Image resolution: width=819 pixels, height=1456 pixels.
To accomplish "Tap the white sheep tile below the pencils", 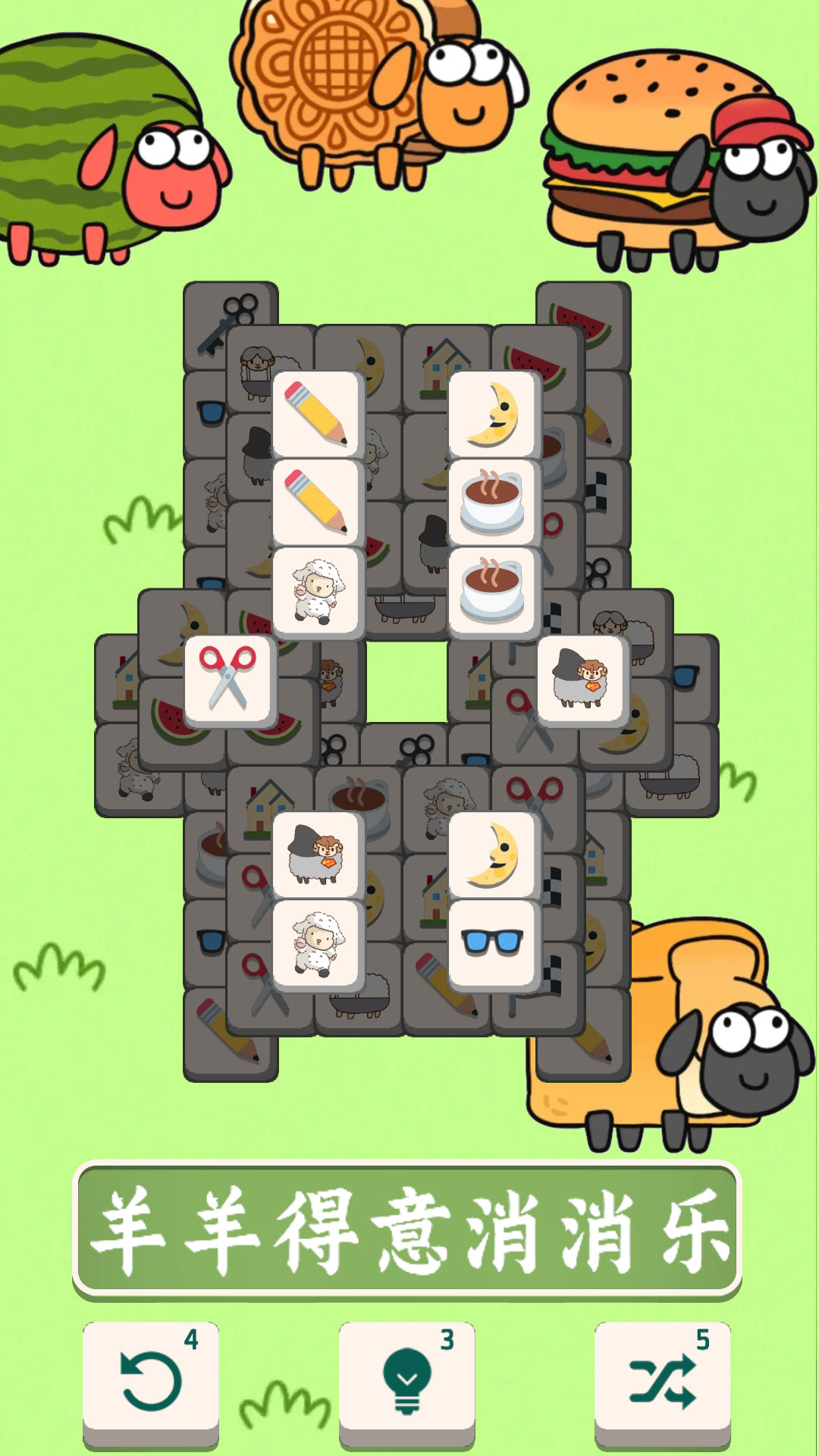I will click(317, 591).
